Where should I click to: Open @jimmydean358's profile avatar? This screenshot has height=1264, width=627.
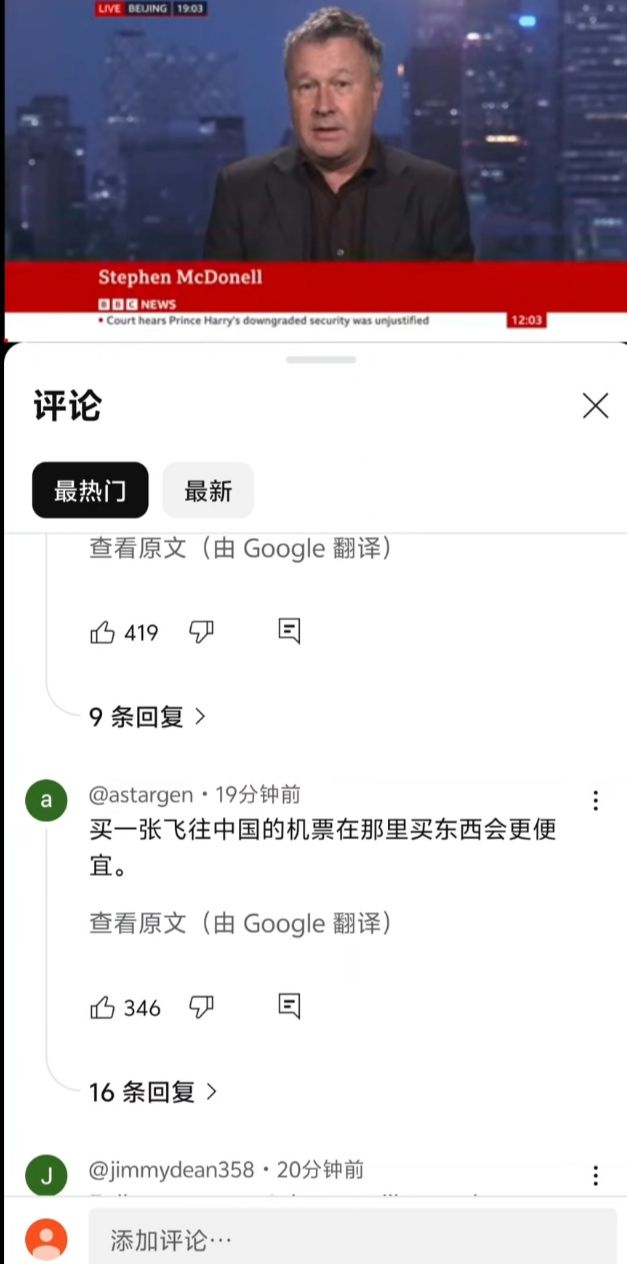coord(46,1175)
